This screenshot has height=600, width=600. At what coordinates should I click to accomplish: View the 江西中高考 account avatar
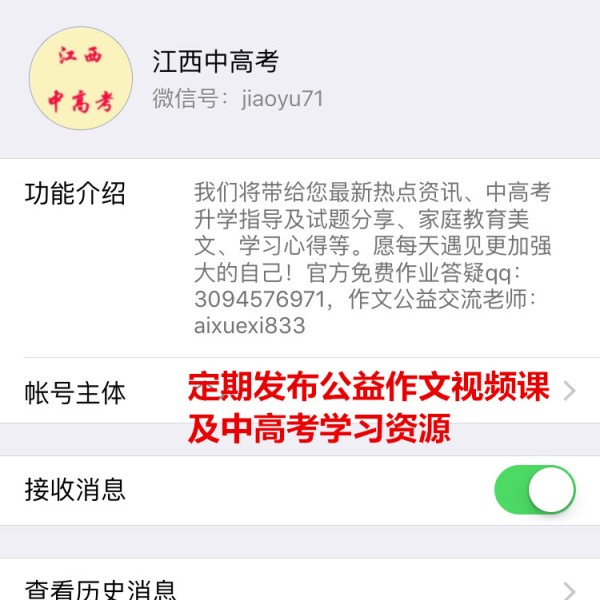pos(81,77)
